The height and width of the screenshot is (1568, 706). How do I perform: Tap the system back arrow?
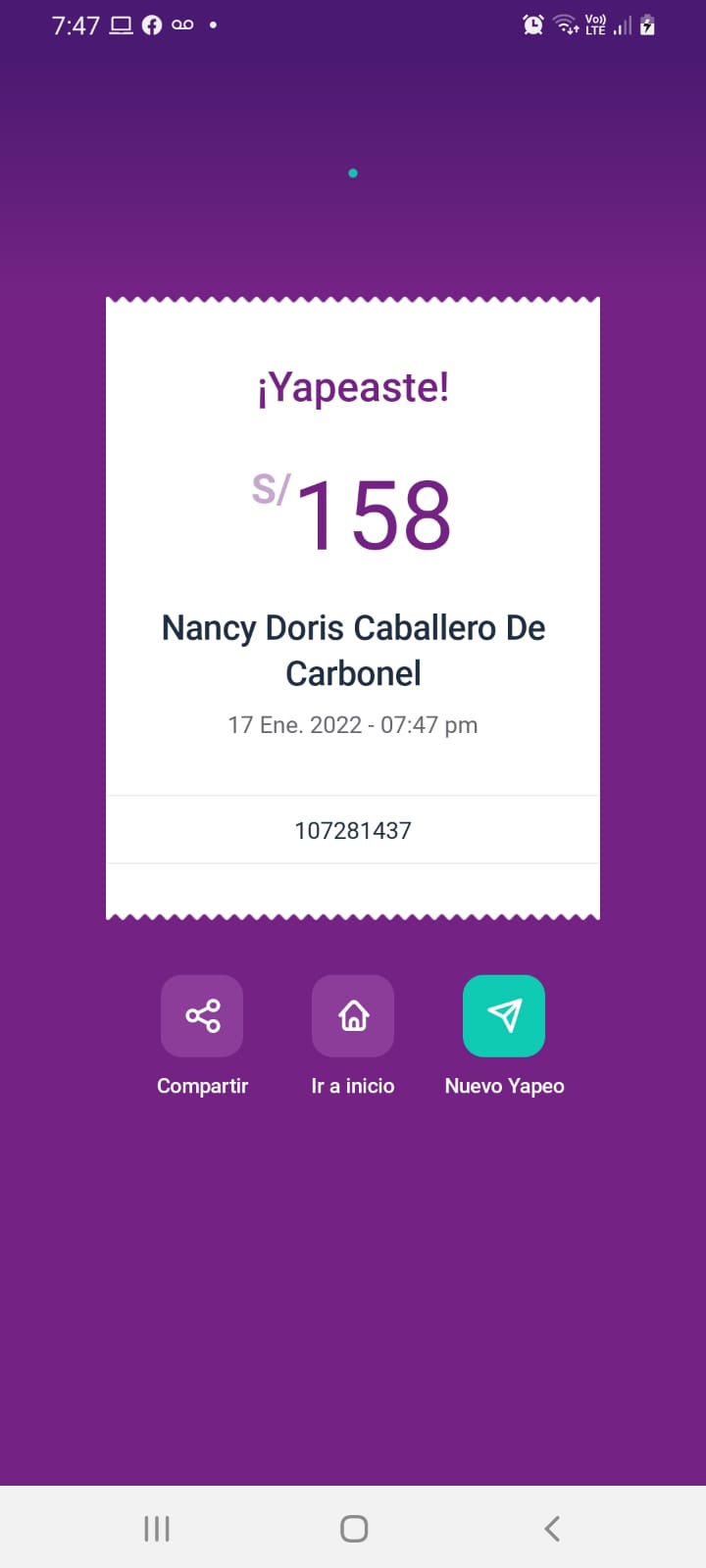pyautogui.click(x=552, y=1529)
